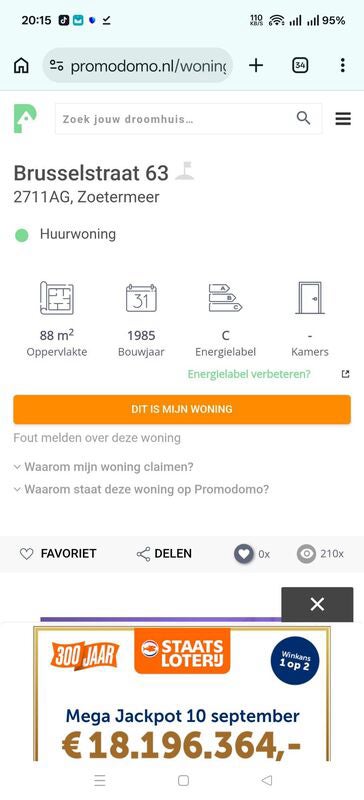The height and width of the screenshot is (800, 364).
Task: Tap the system back button
Action: point(266,780)
